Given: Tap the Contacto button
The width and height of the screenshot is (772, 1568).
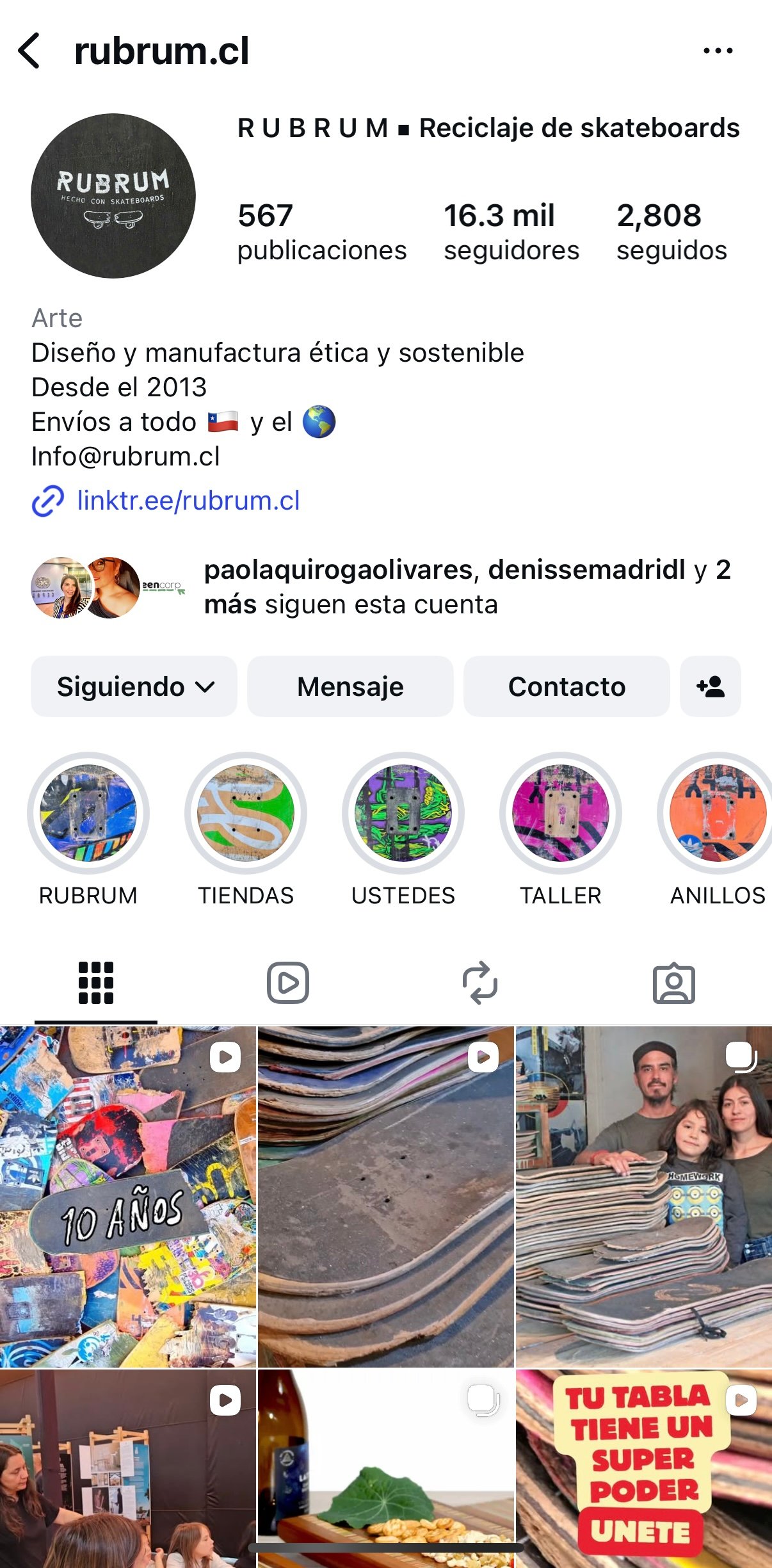Looking at the screenshot, I should 567,686.
